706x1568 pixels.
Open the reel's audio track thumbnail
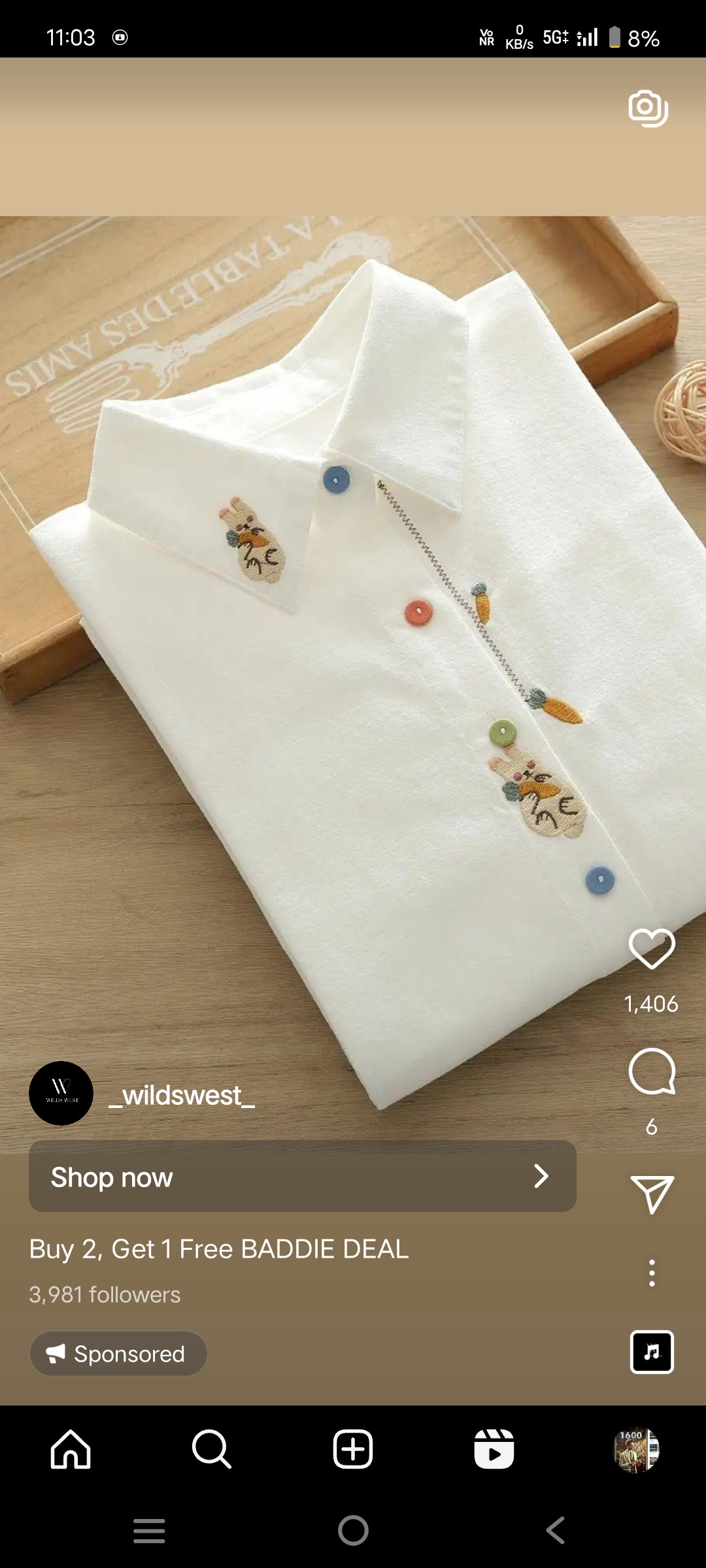click(651, 1352)
